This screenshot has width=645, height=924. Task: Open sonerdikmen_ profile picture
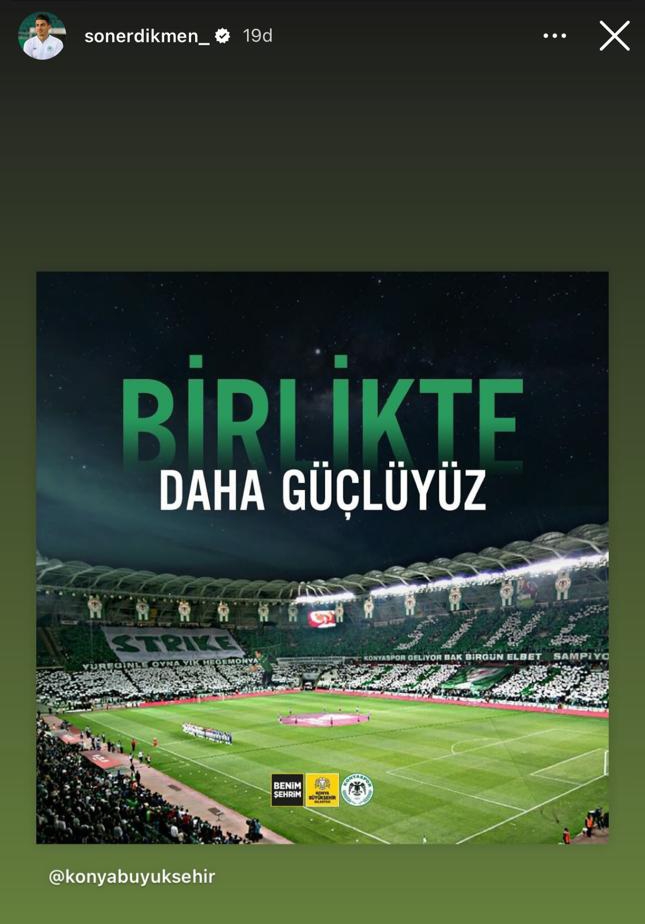[x=42, y=36]
